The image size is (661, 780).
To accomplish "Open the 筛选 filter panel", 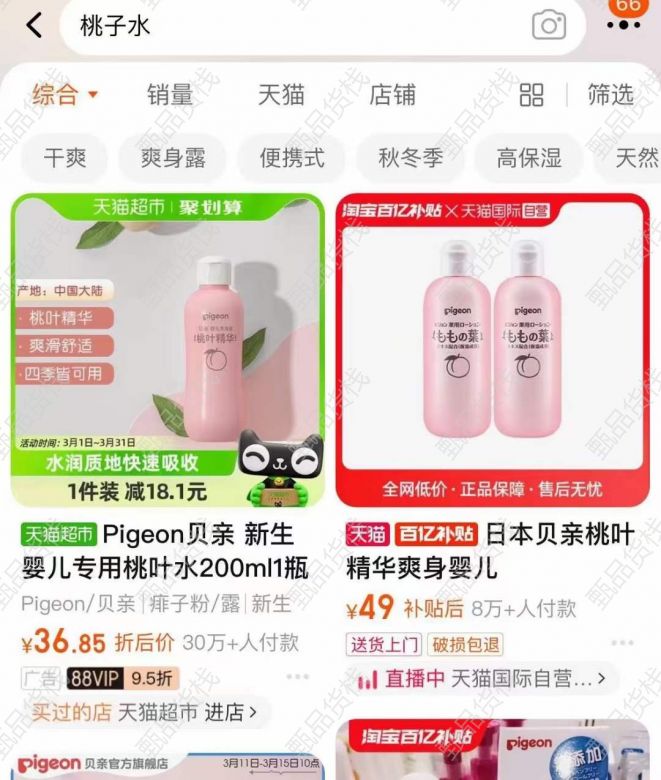I will click(x=610, y=95).
